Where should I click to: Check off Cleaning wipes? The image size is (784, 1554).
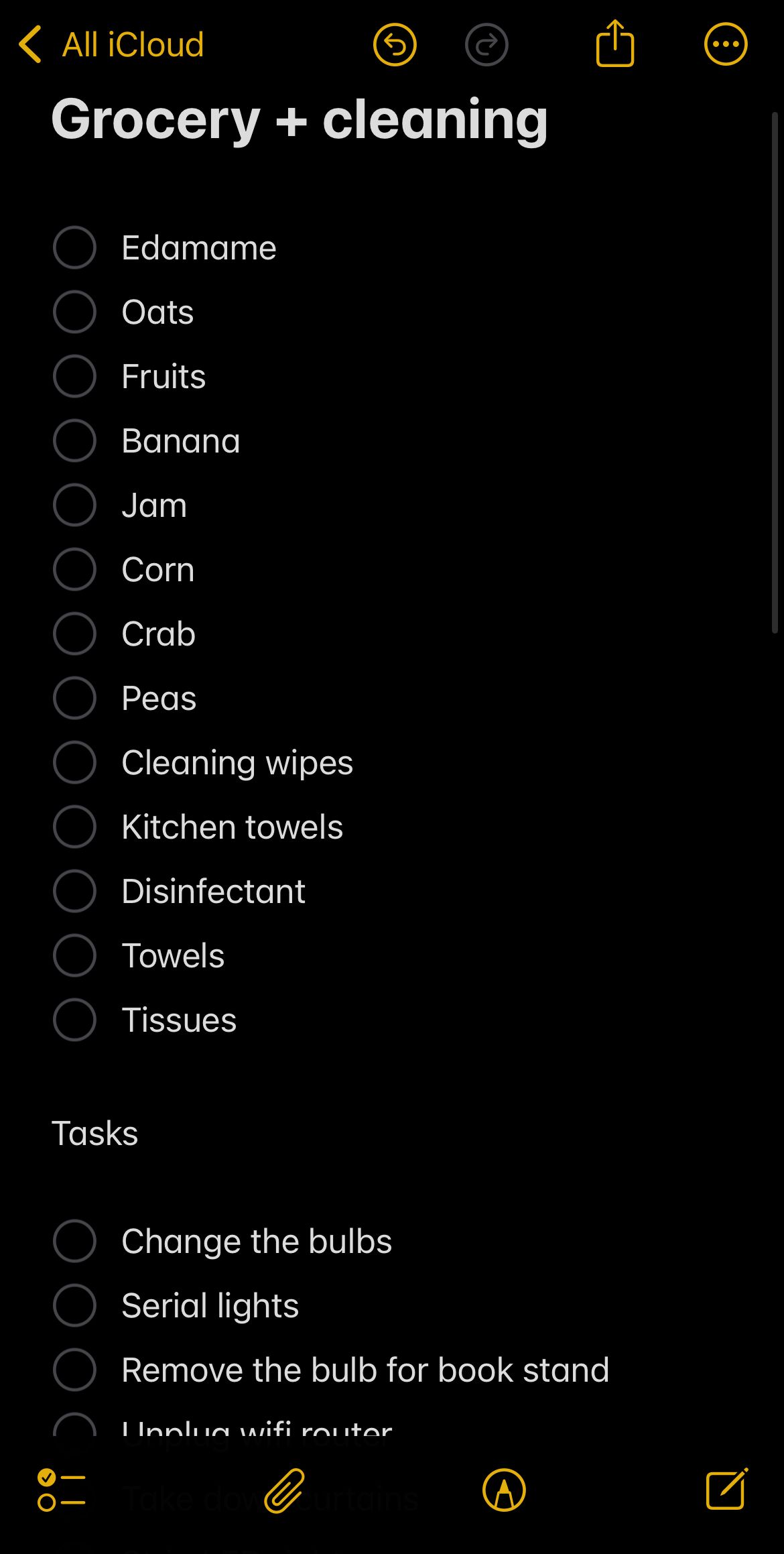[74, 762]
